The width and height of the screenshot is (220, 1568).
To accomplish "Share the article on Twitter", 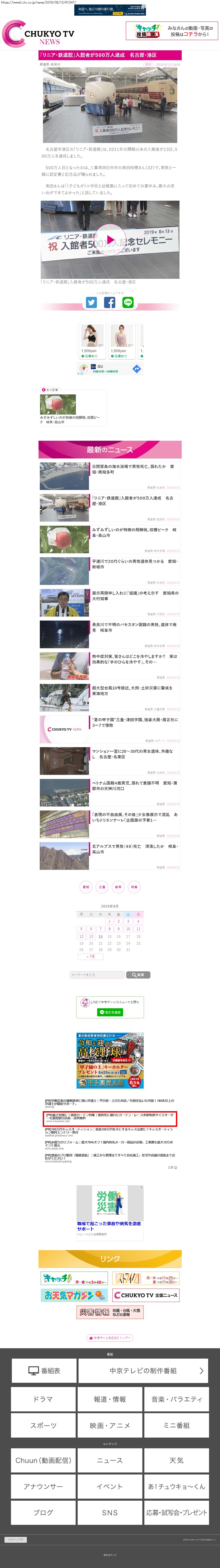I will tap(91, 302).
